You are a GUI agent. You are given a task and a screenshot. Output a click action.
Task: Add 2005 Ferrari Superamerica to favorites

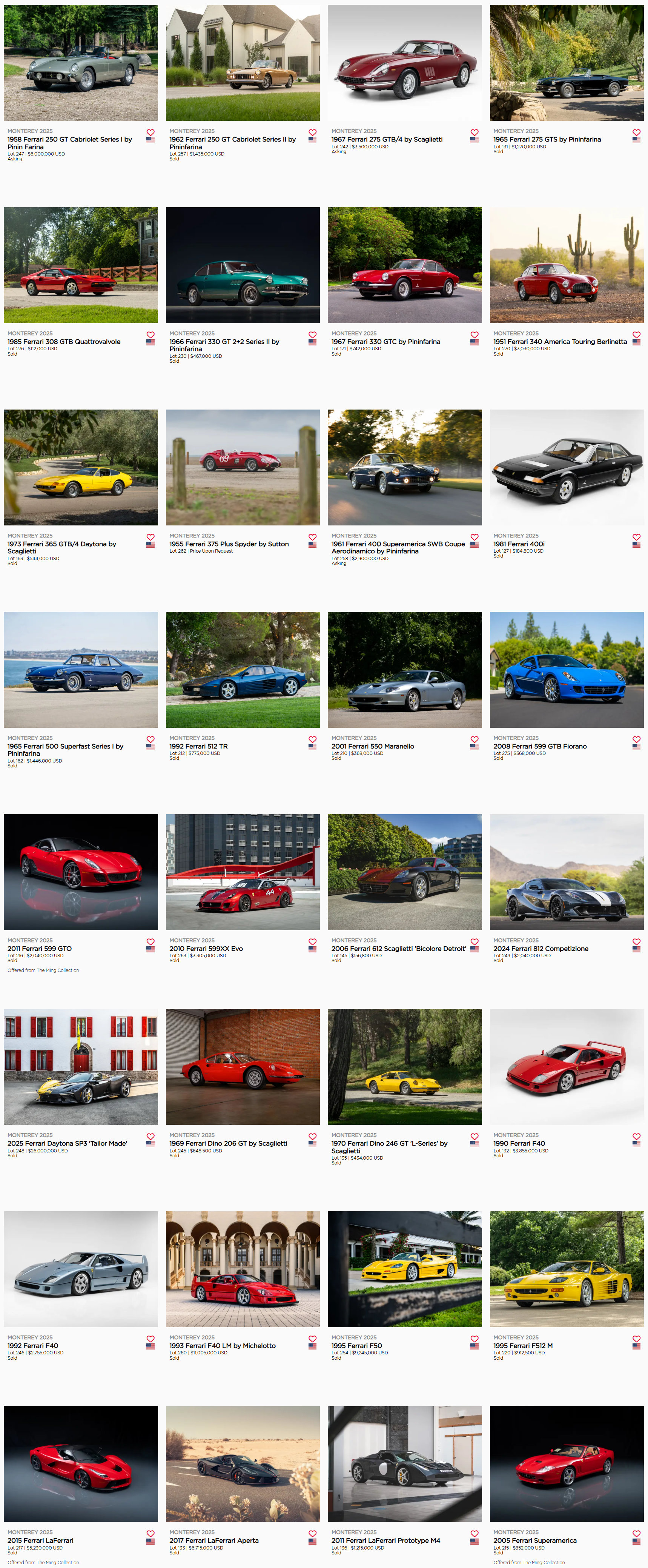point(636,1533)
